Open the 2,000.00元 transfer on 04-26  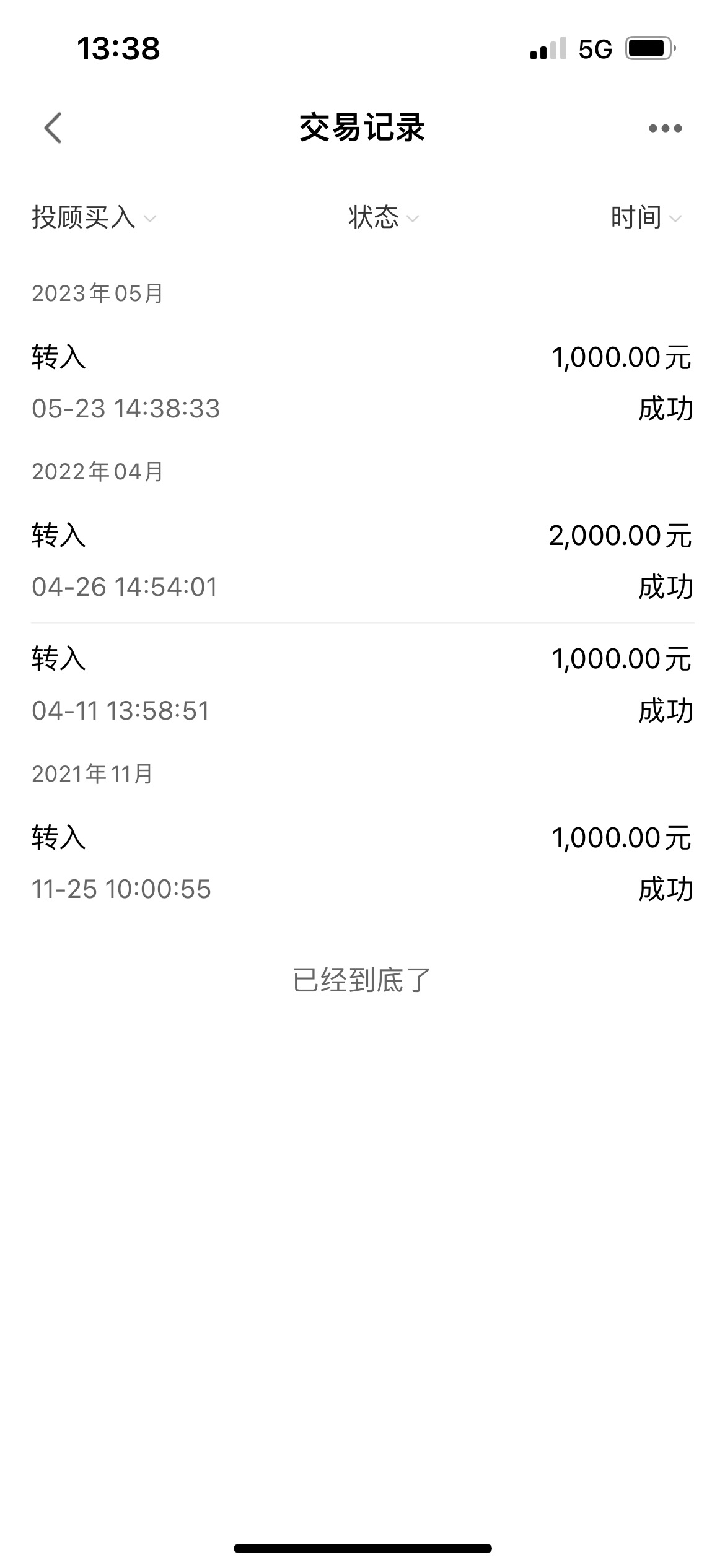point(362,561)
